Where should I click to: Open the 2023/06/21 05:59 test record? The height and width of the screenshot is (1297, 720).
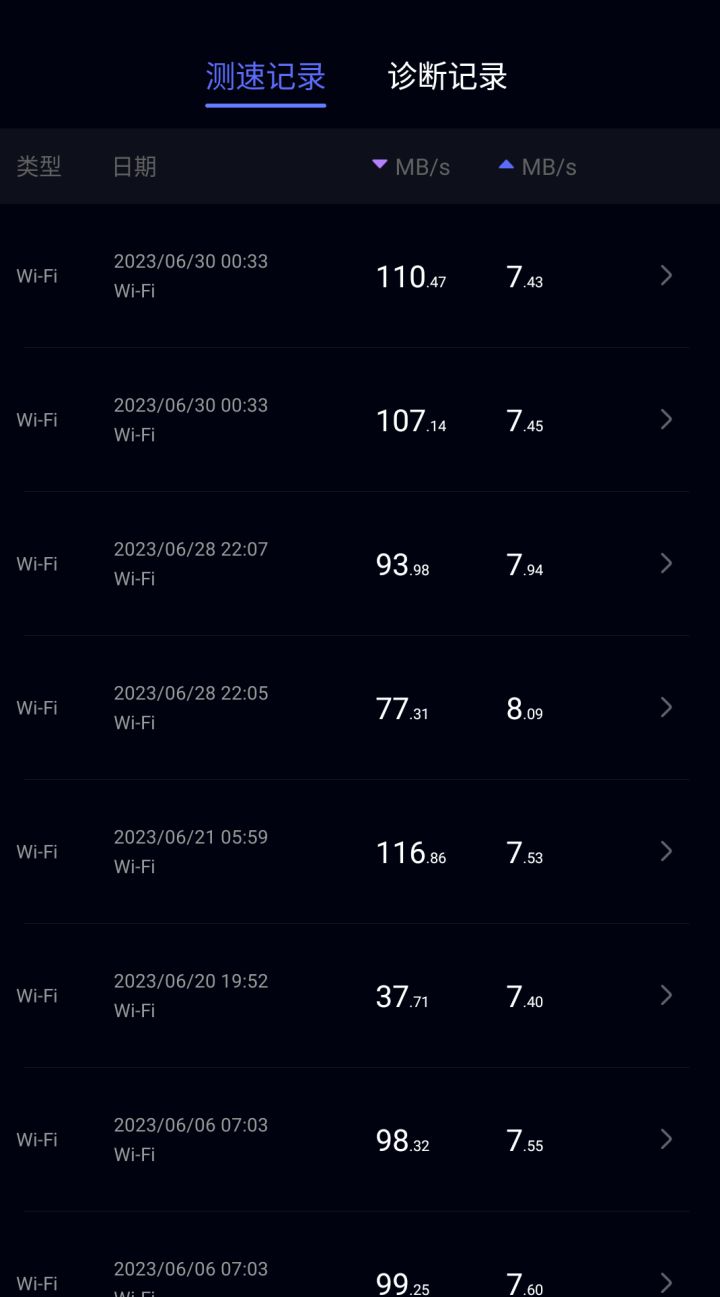(360, 852)
